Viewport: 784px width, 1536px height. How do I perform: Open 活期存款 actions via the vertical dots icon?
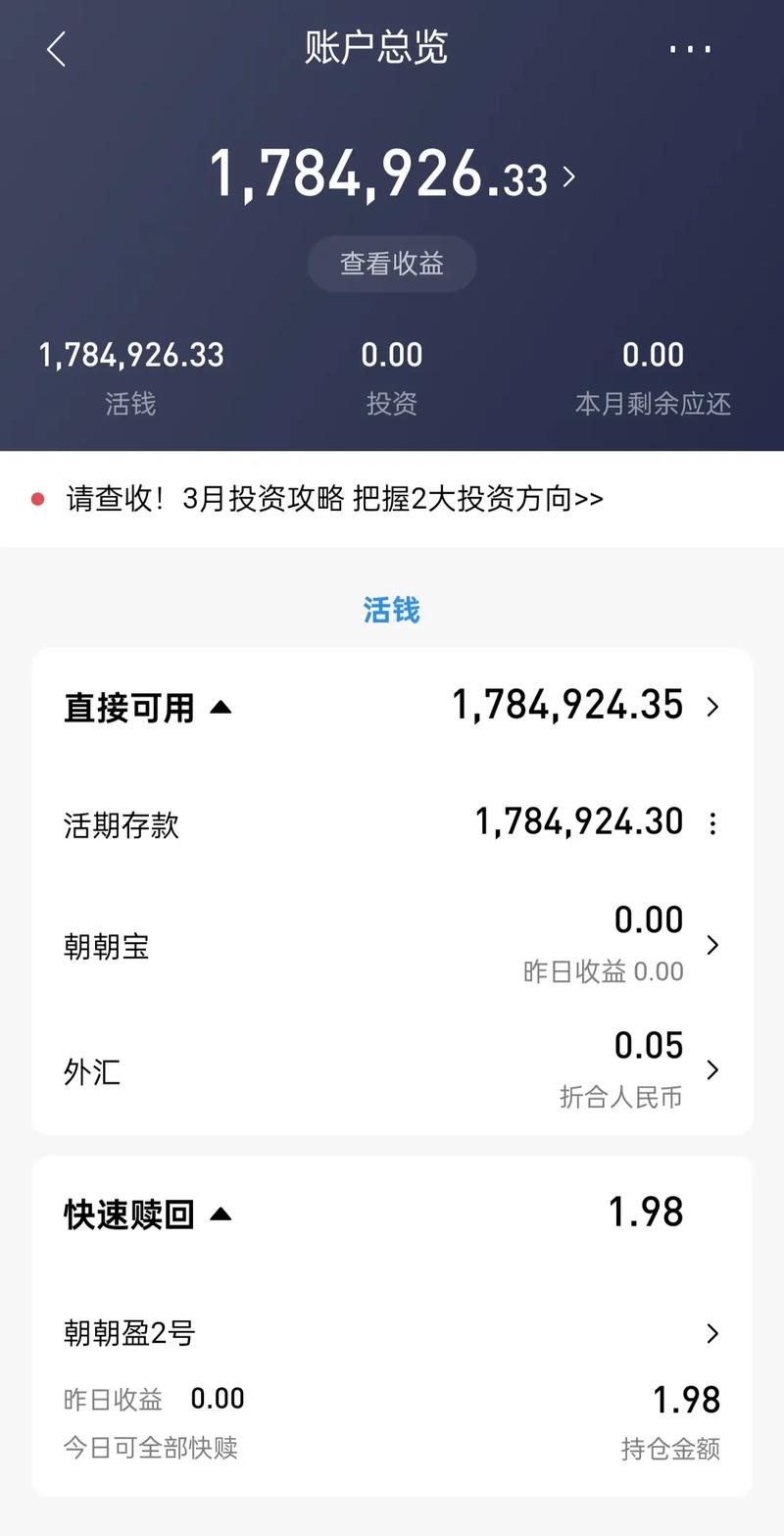pyautogui.click(x=713, y=823)
